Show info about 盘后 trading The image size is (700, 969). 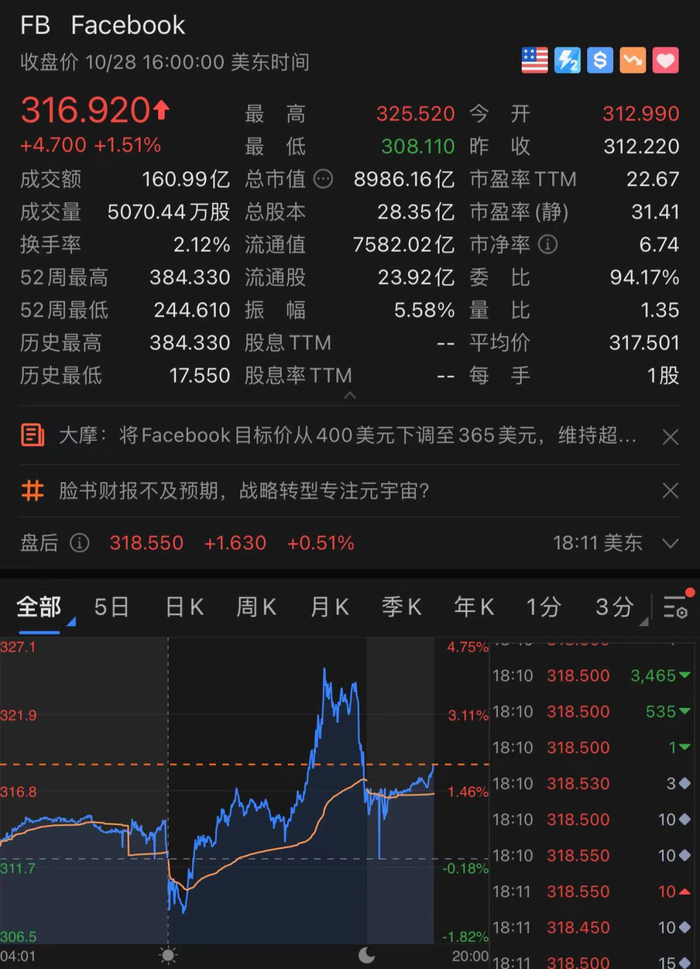pos(79,543)
